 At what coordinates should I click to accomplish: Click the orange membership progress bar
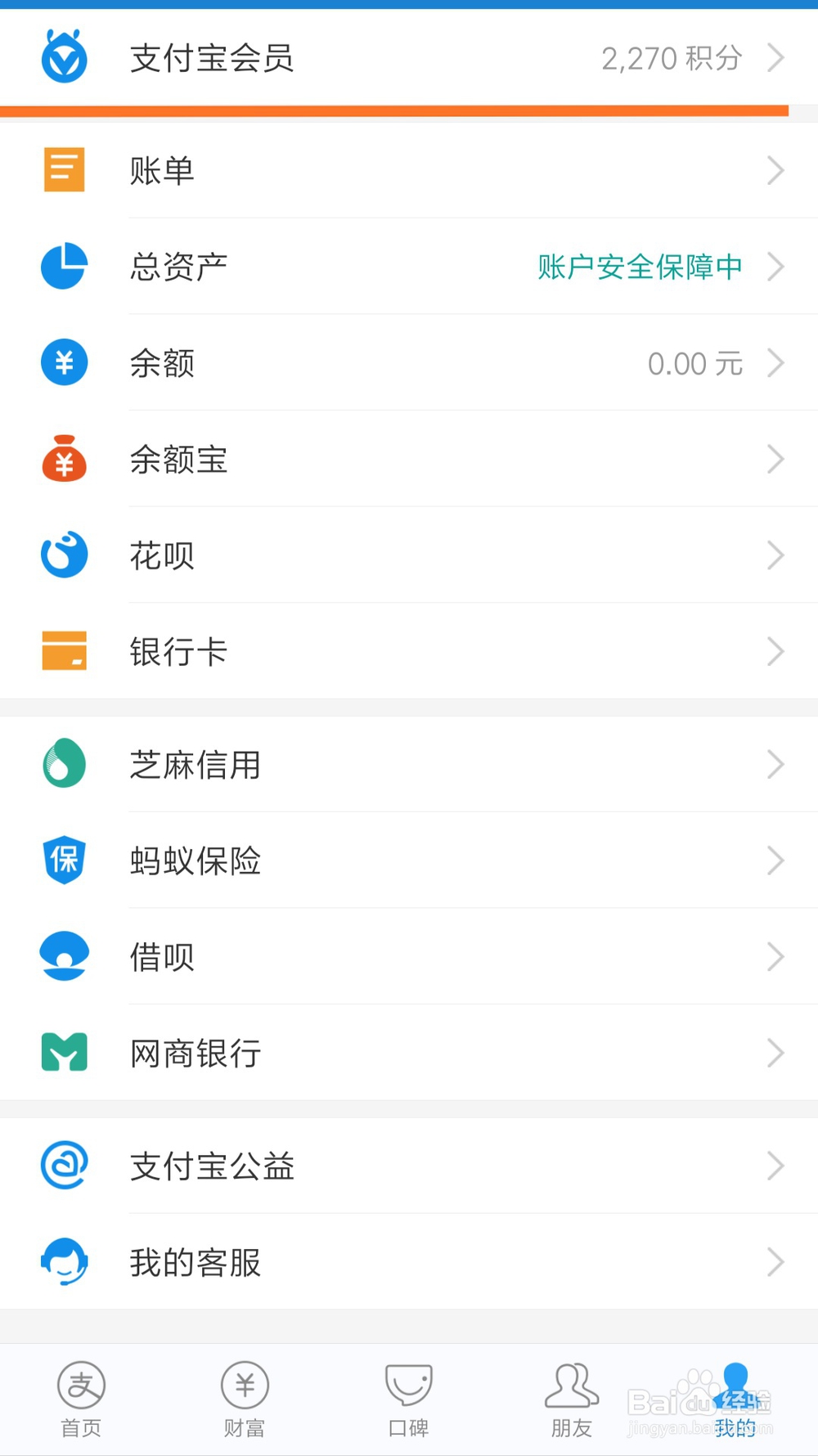(x=395, y=107)
